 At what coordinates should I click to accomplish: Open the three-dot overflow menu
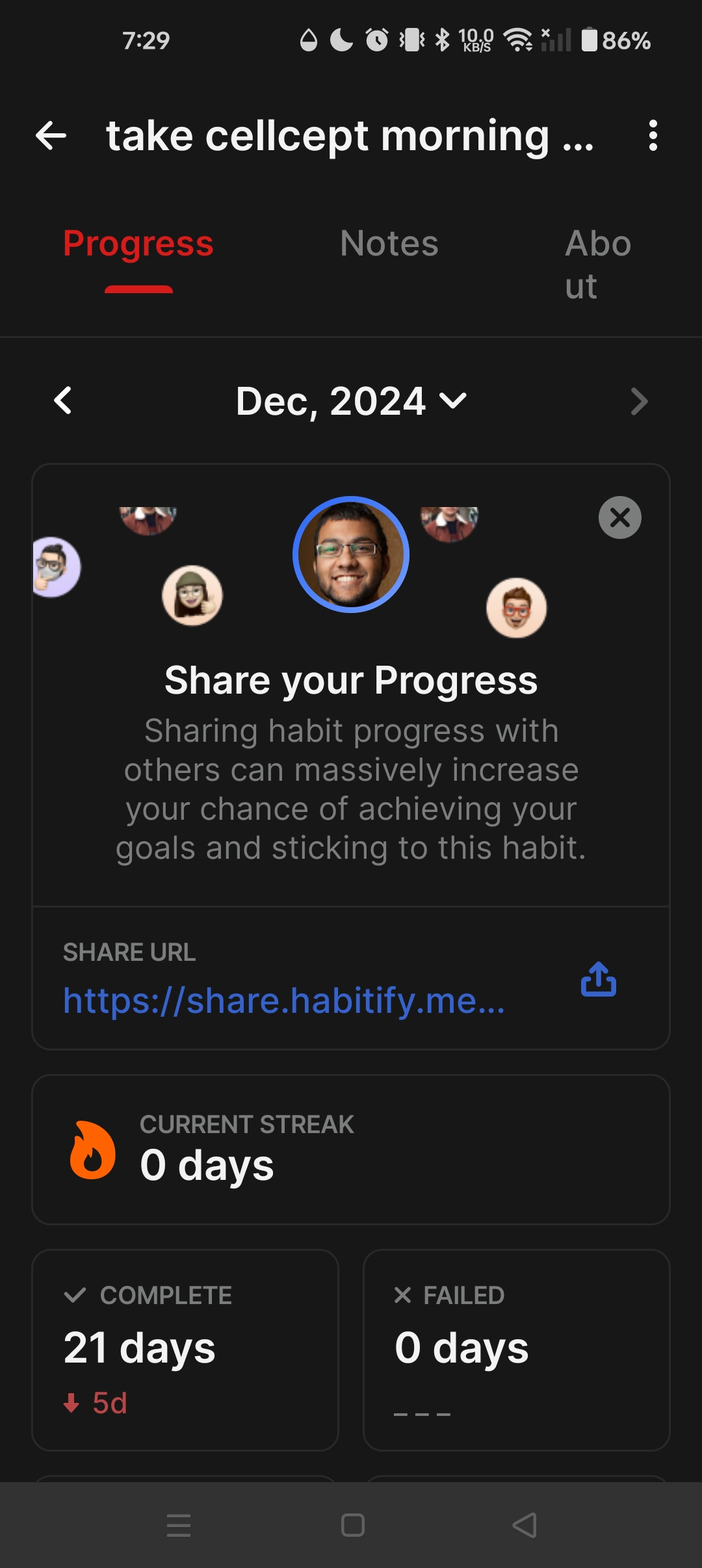[653, 136]
